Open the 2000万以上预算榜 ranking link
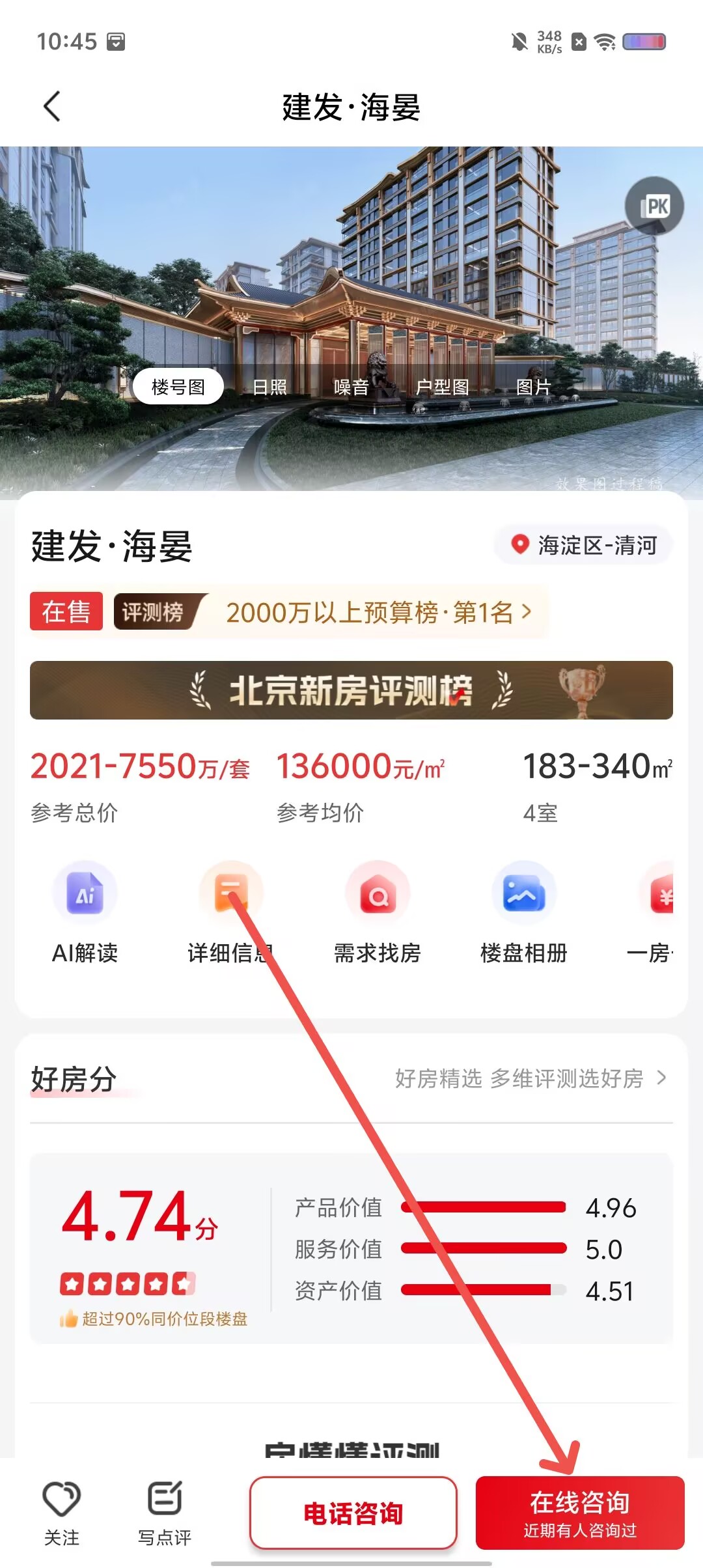 379,612
